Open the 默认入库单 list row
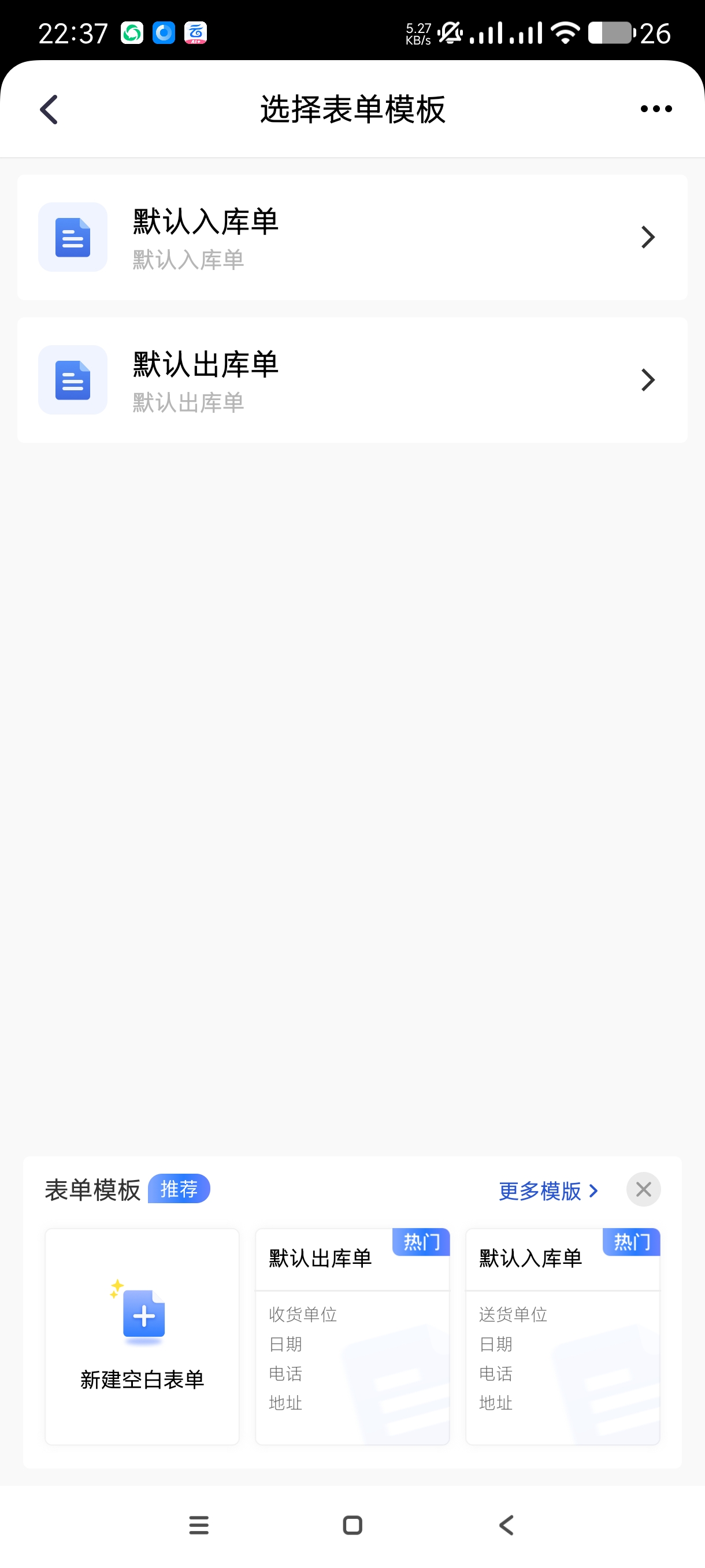This screenshot has height=1568, width=705. (352, 238)
